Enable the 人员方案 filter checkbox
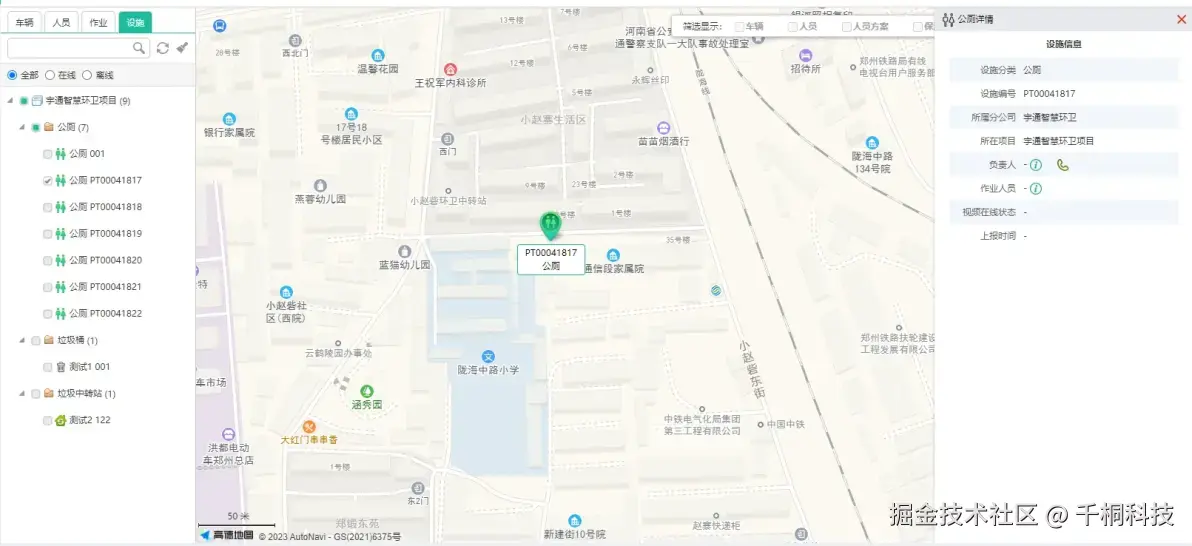 [x=847, y=26]
